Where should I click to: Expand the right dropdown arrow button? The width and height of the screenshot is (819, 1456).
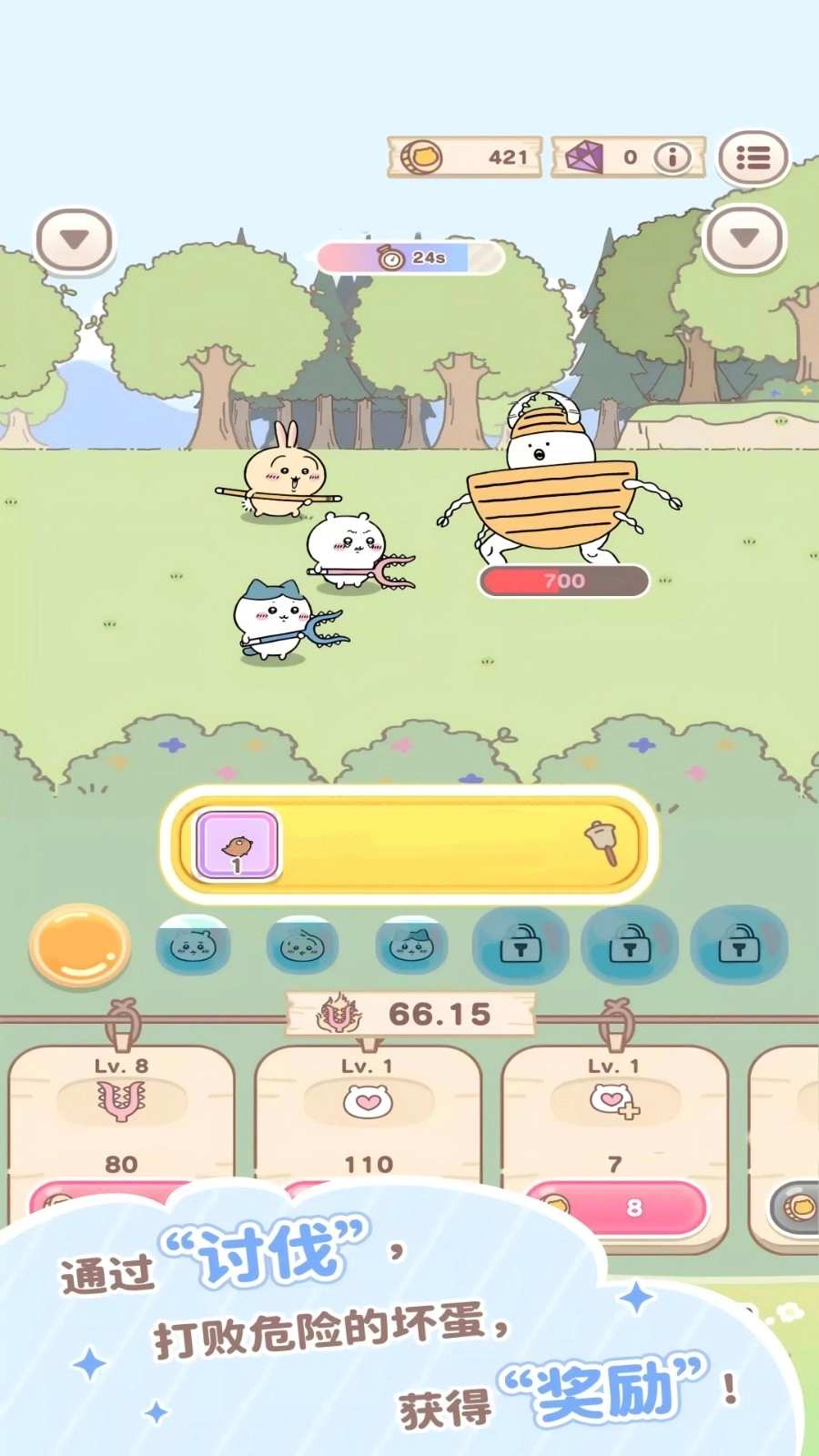click(744, 238)
